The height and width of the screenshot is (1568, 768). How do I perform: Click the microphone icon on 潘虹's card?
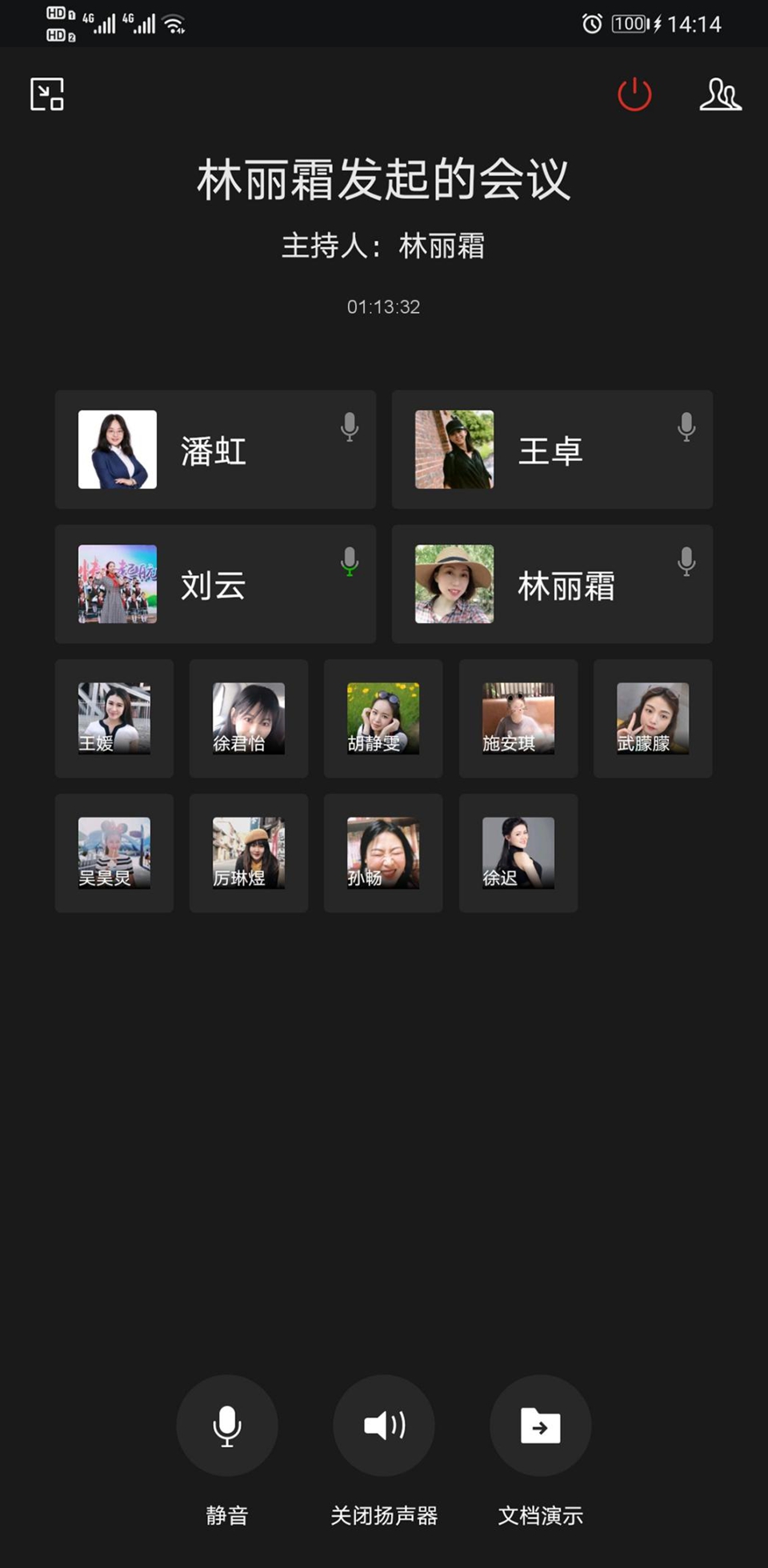[x=350, y=428]
